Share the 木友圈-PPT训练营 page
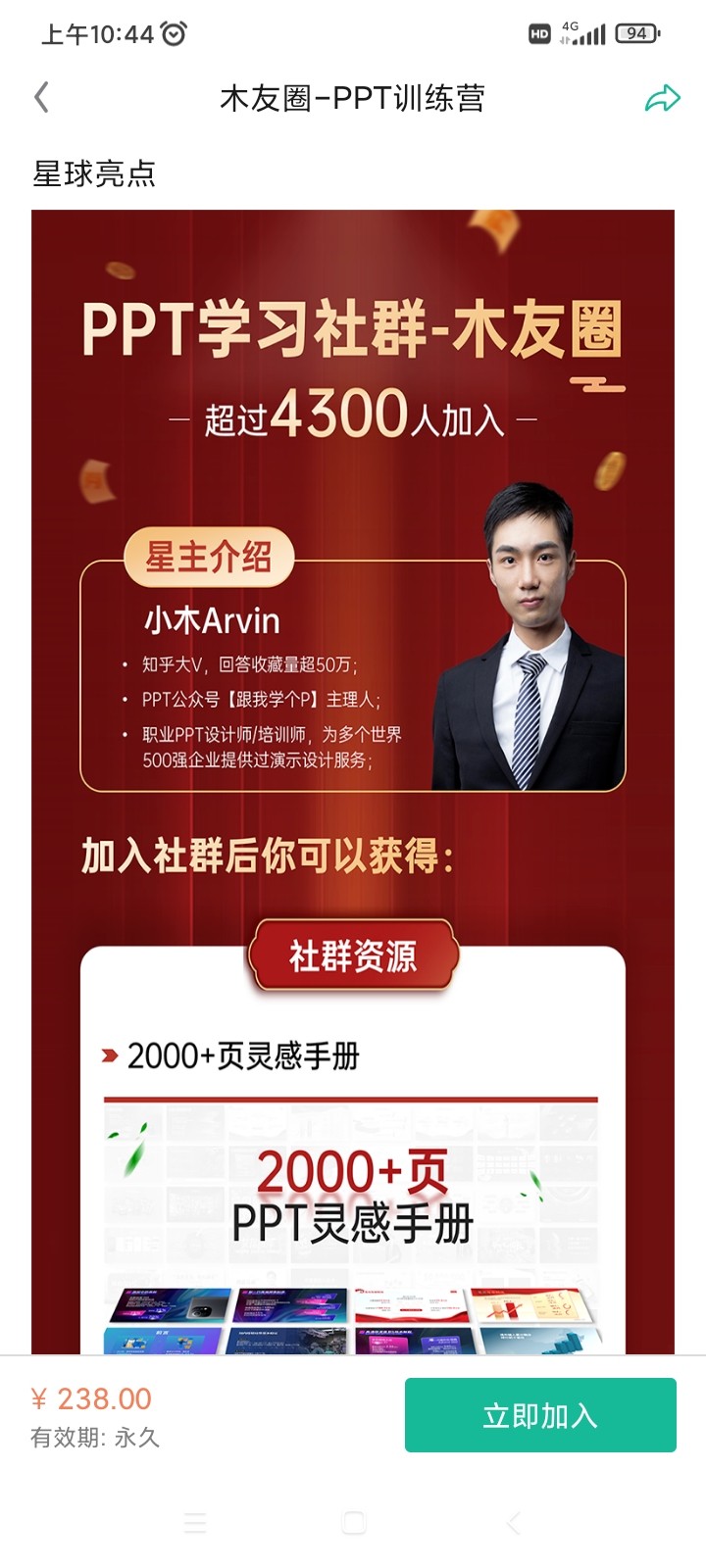This screenshot has height=1568, width=706. coord(662,98)
